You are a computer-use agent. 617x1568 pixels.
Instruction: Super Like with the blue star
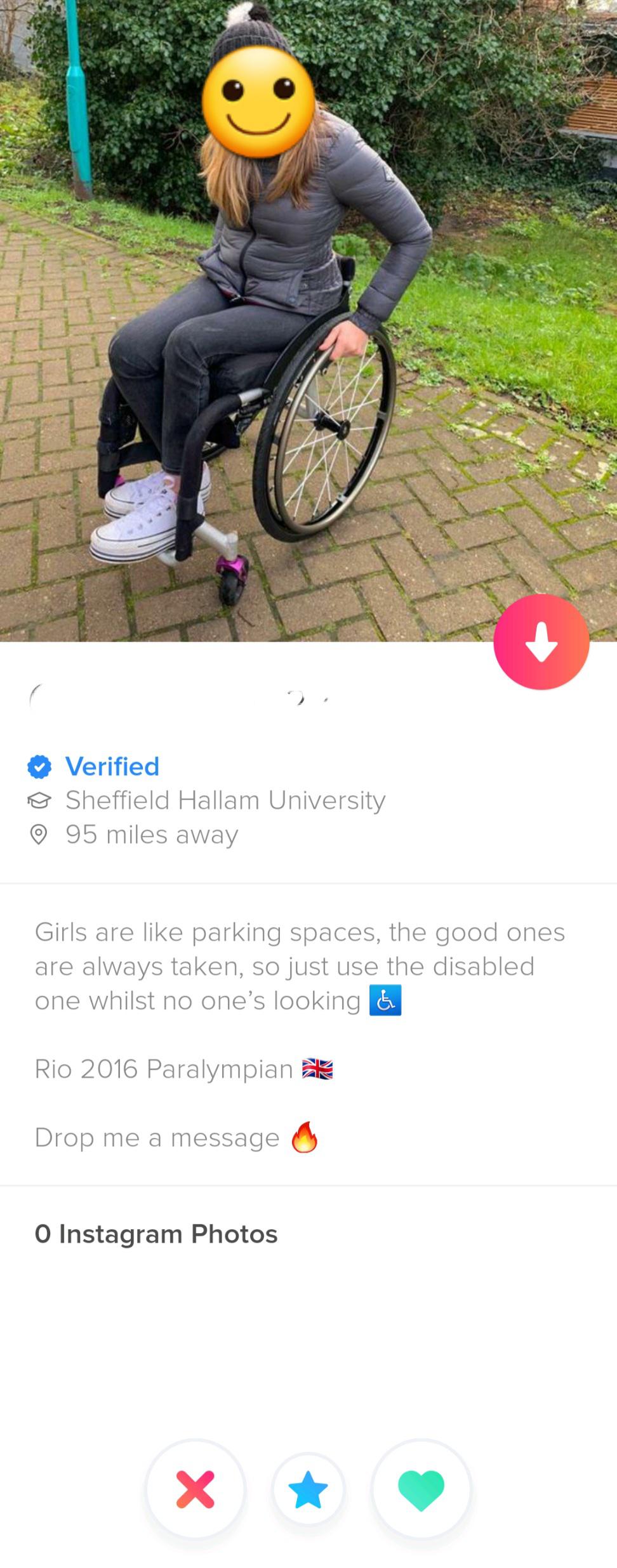coord(308,1489)
